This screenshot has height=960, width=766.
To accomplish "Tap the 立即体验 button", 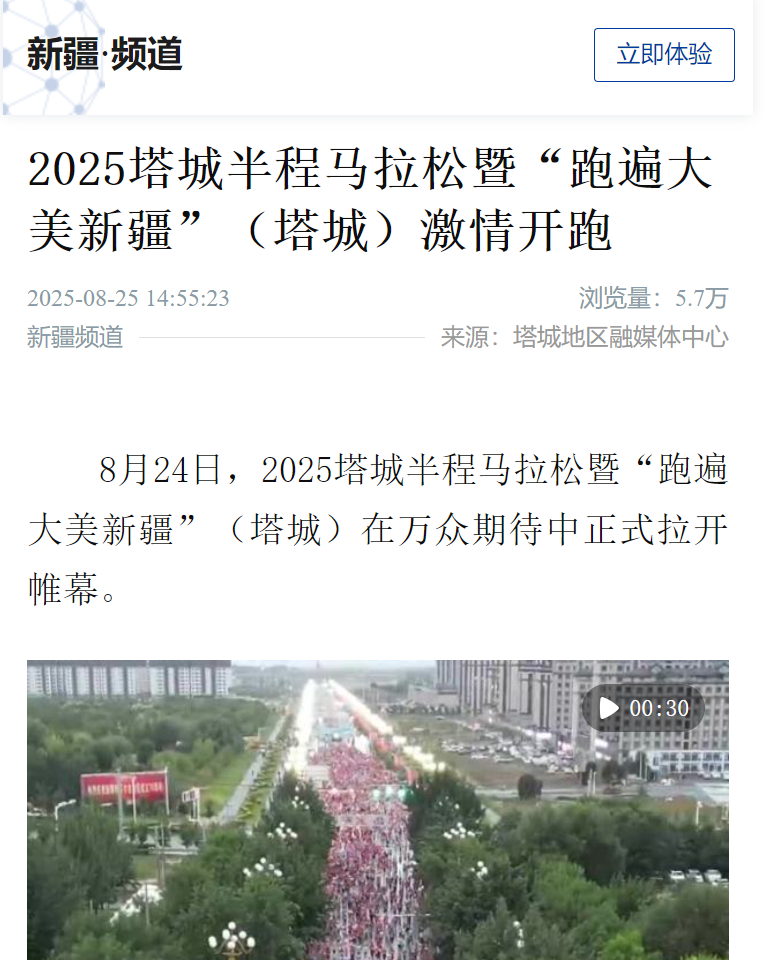I will (664, 55).
